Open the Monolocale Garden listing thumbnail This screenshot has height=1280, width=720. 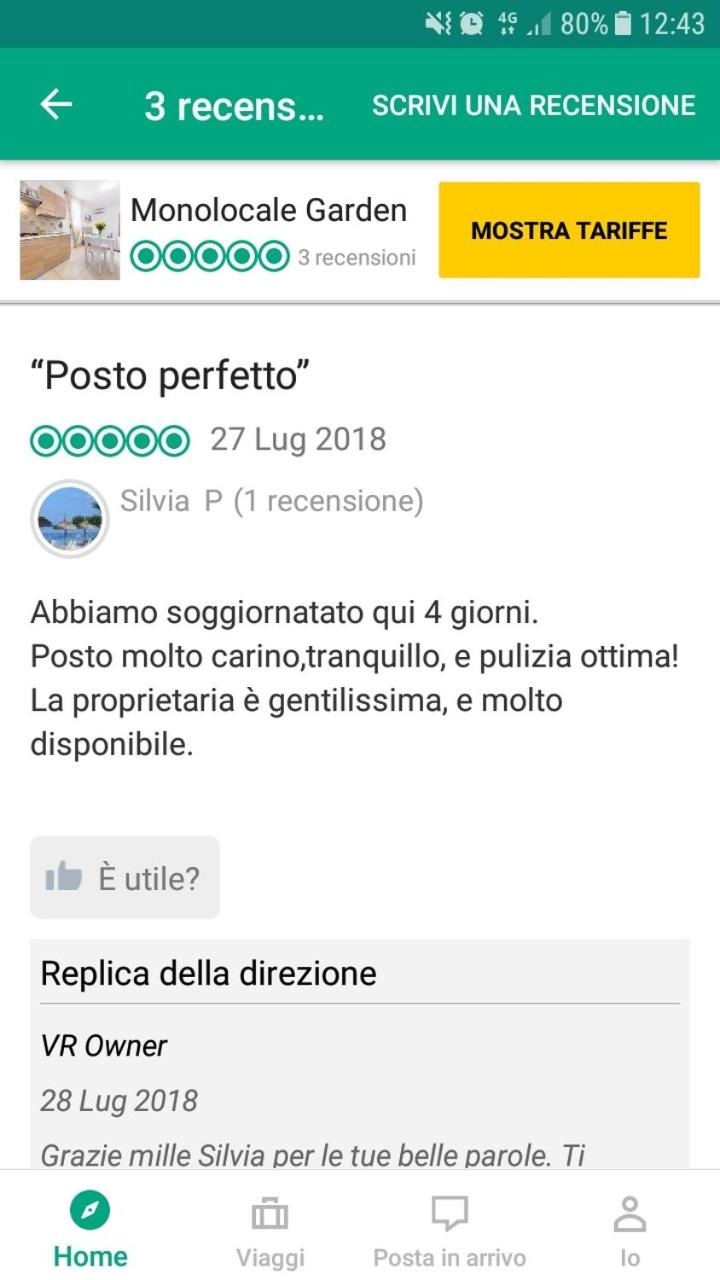pos(70,230)
